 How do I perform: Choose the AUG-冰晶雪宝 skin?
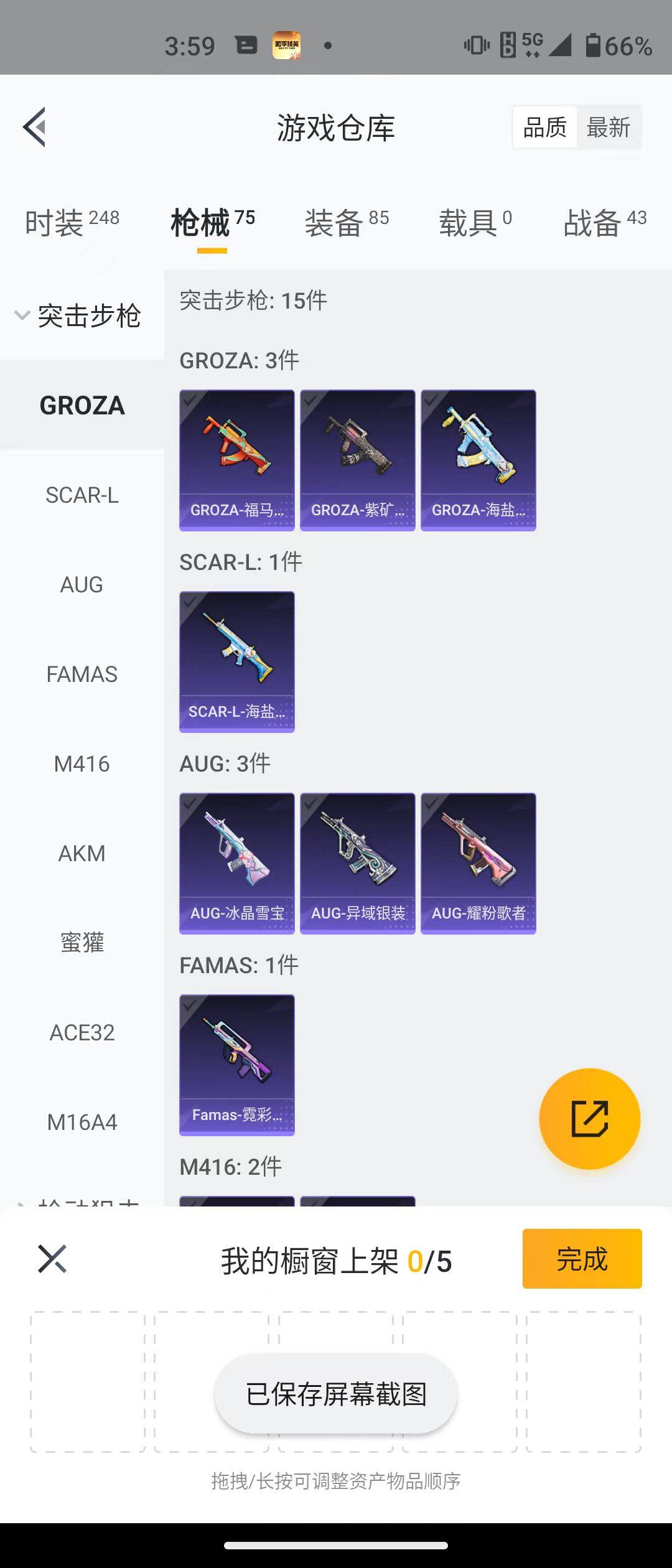(x=237, y=864)
